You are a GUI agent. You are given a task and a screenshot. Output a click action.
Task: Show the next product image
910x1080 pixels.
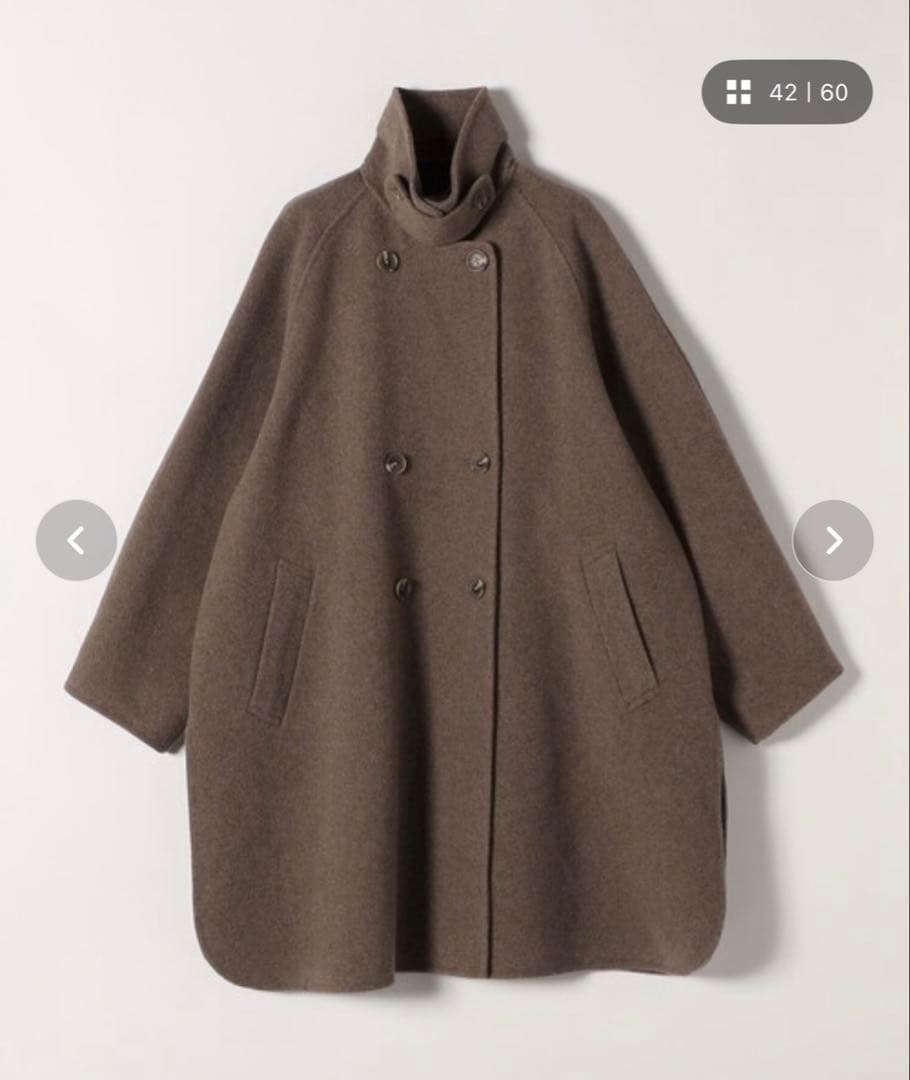point(833,540)
